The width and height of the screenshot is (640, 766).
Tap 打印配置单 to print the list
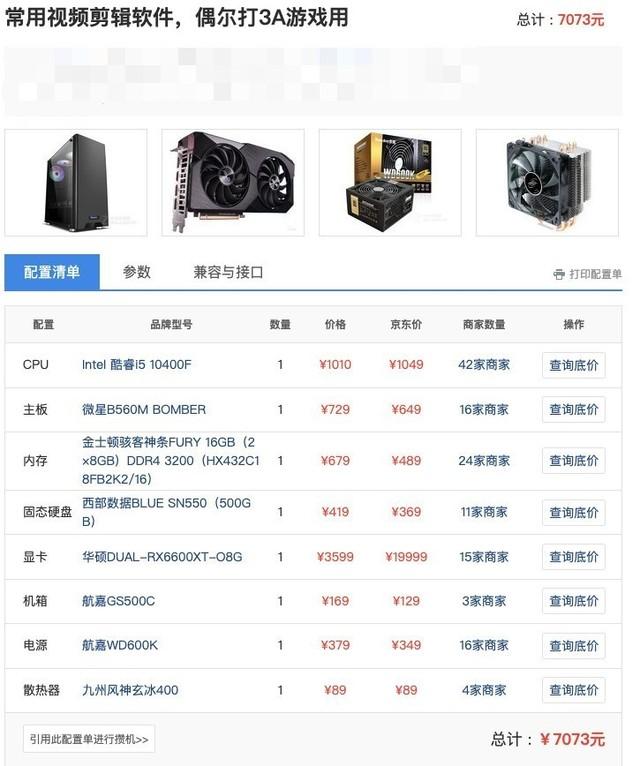tap(588, 274)
